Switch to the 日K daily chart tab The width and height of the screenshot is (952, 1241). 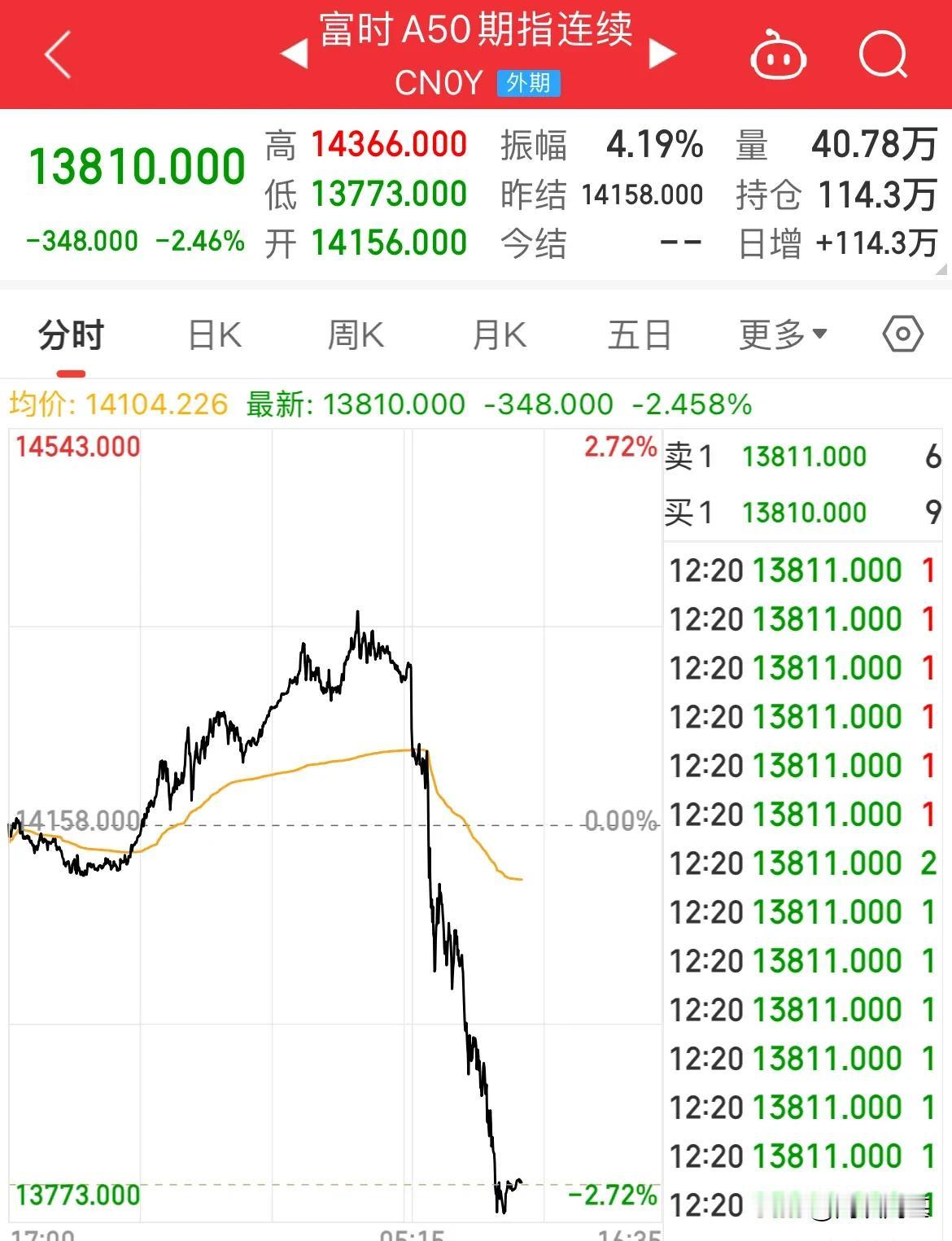pos(213,333)
